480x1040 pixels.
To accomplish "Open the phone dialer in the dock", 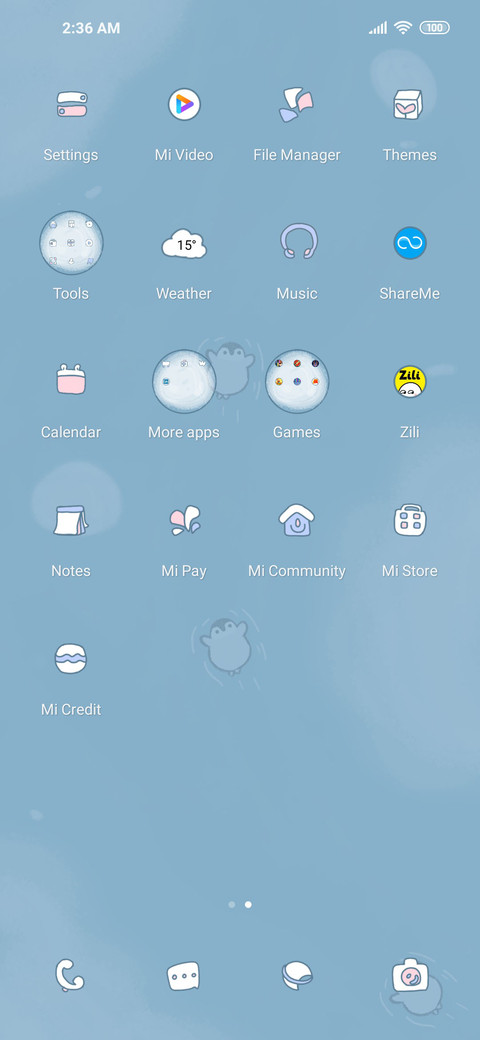I will pos(70,976).
